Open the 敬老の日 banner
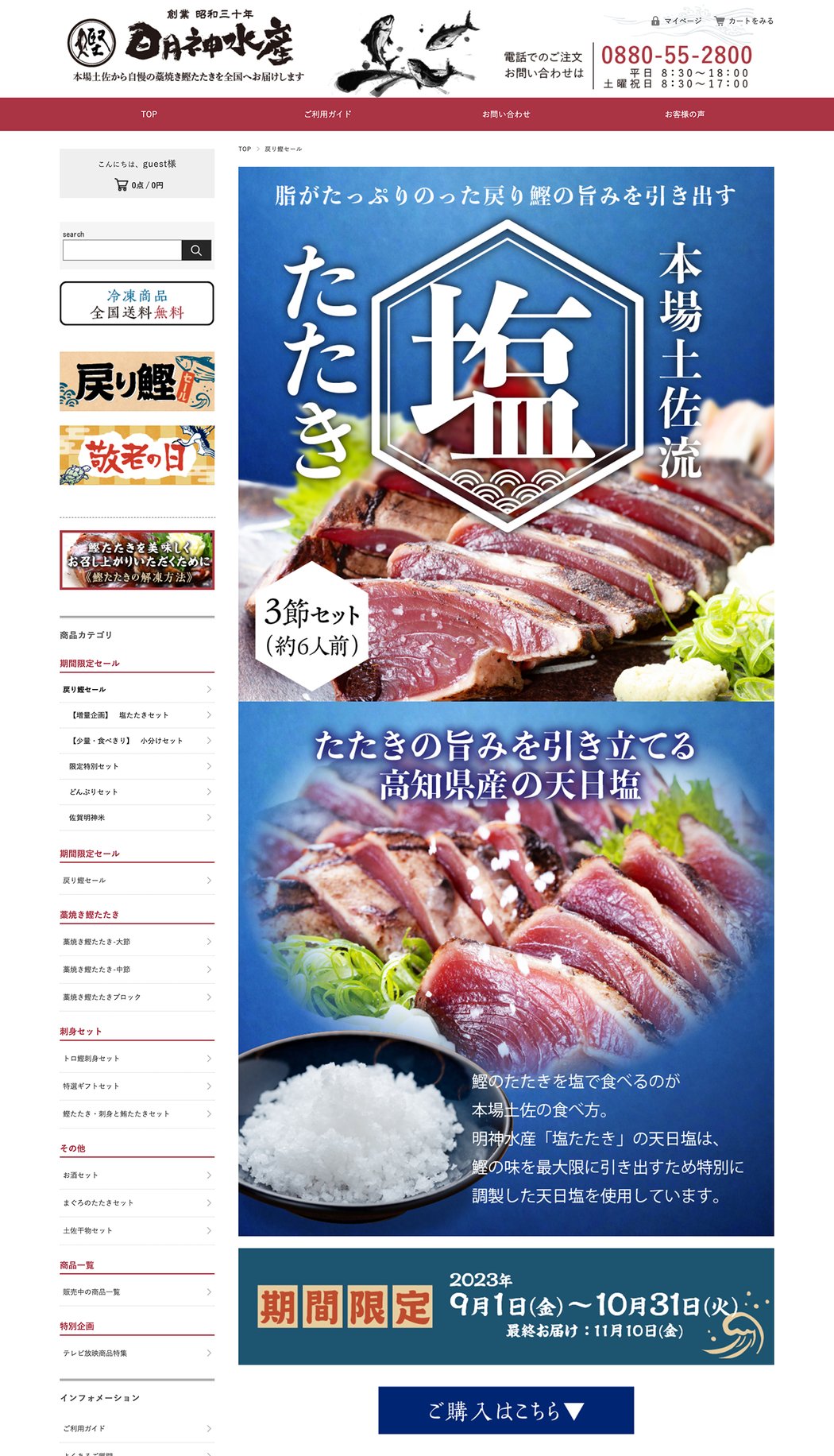 click(137, 455)
